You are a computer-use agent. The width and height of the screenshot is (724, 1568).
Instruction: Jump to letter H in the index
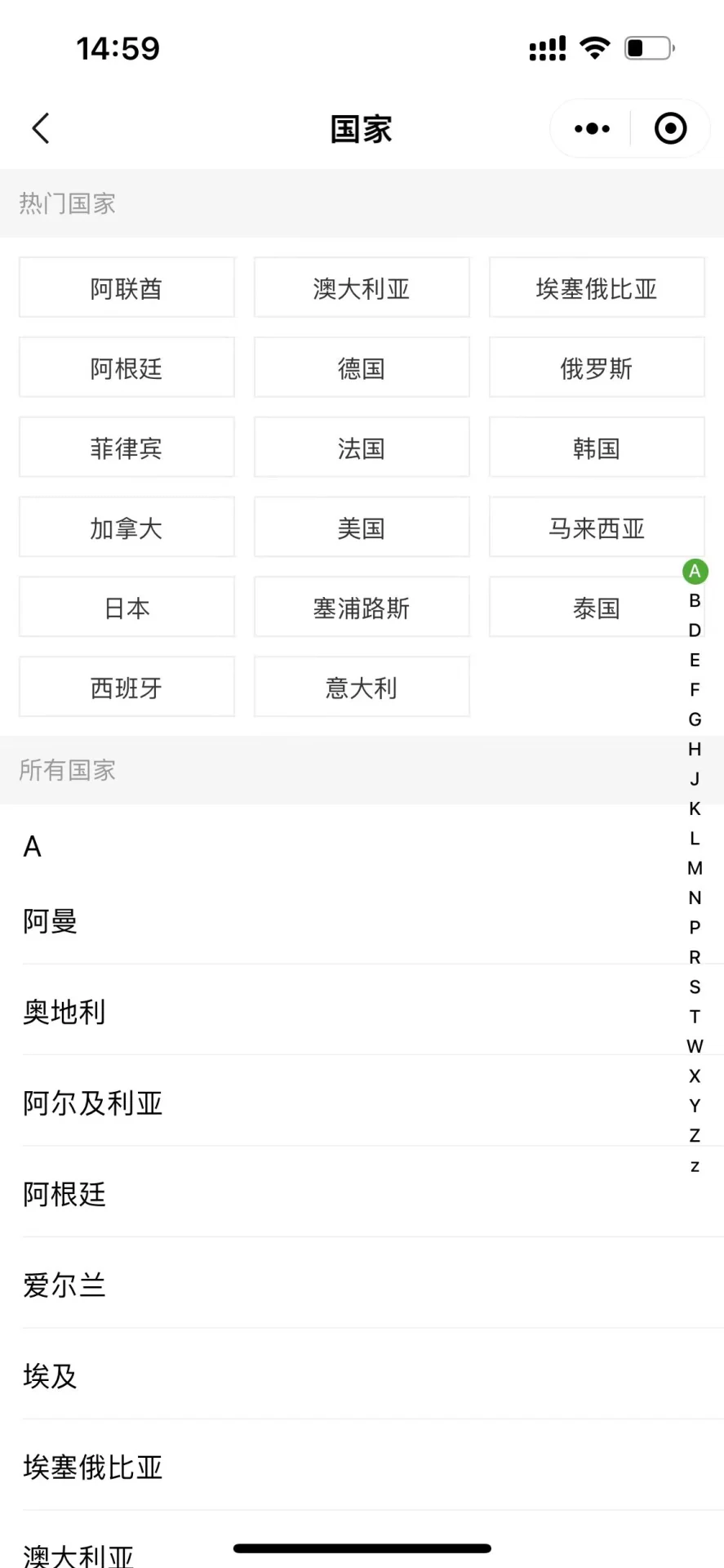[x=695, y=749]
